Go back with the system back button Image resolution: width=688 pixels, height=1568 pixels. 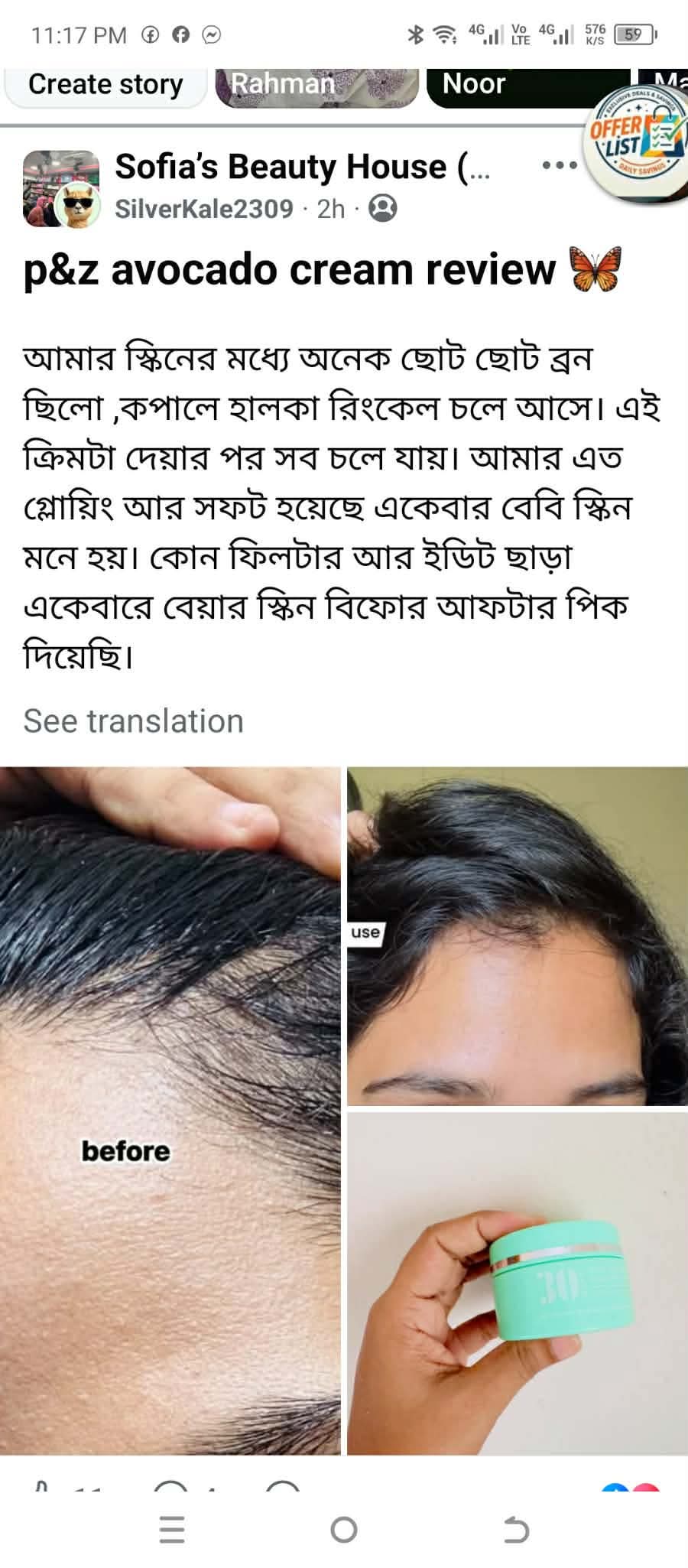(x=516, y=1530)
